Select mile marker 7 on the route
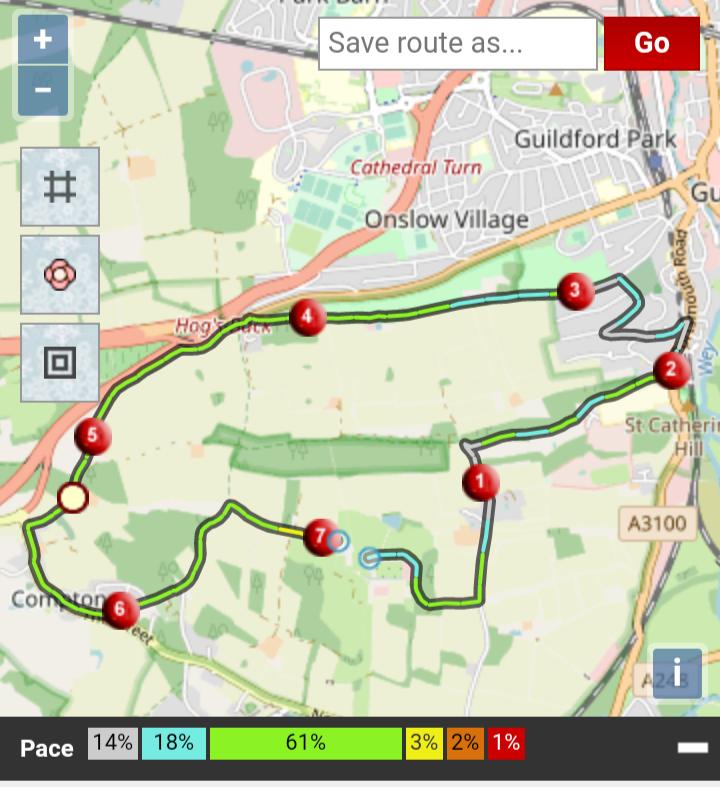Screen dimensions: 720x787 [320, 537]
